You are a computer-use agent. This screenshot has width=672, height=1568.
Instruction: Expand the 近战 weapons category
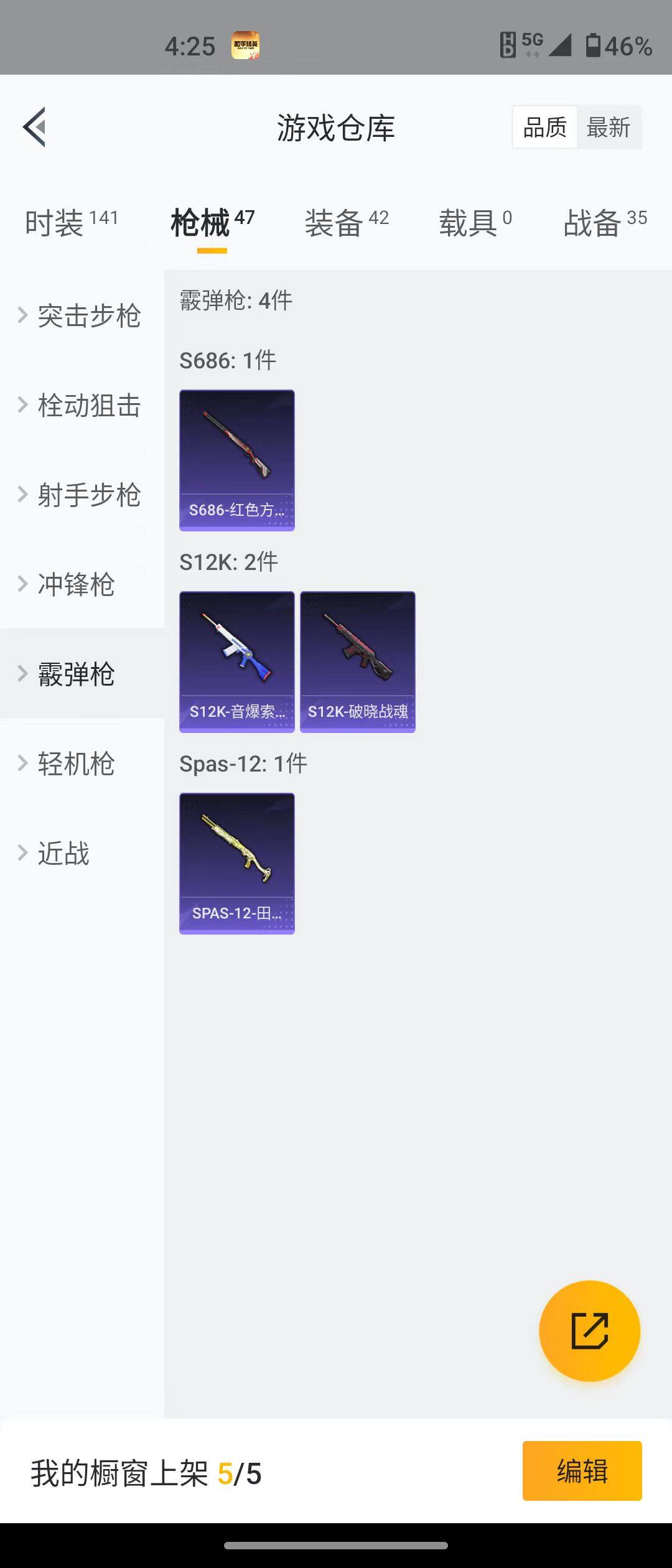pos(62,854)
